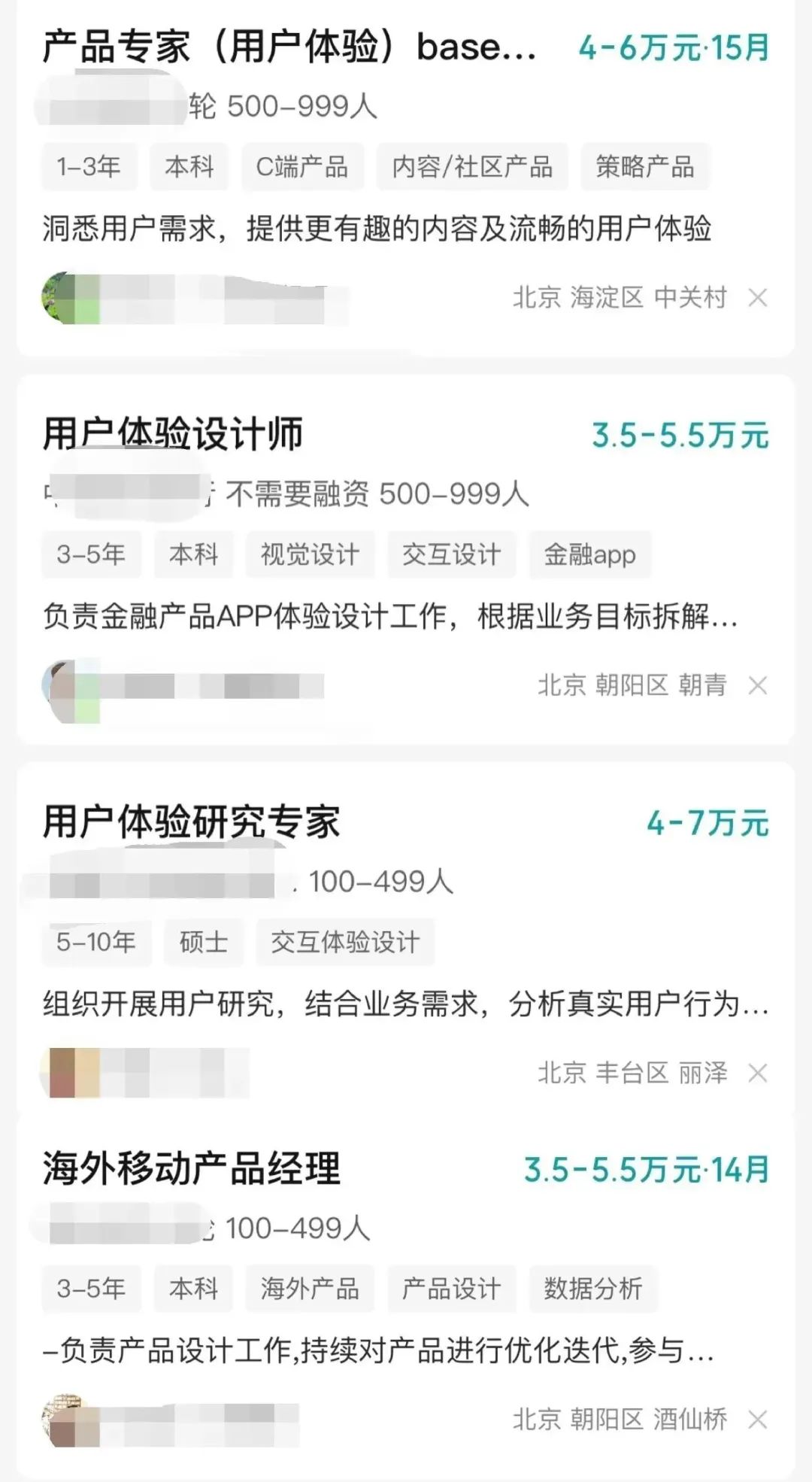812x1482 pixels.
Task: Open the 策略产品 tag filter
Action: (644, 167)
